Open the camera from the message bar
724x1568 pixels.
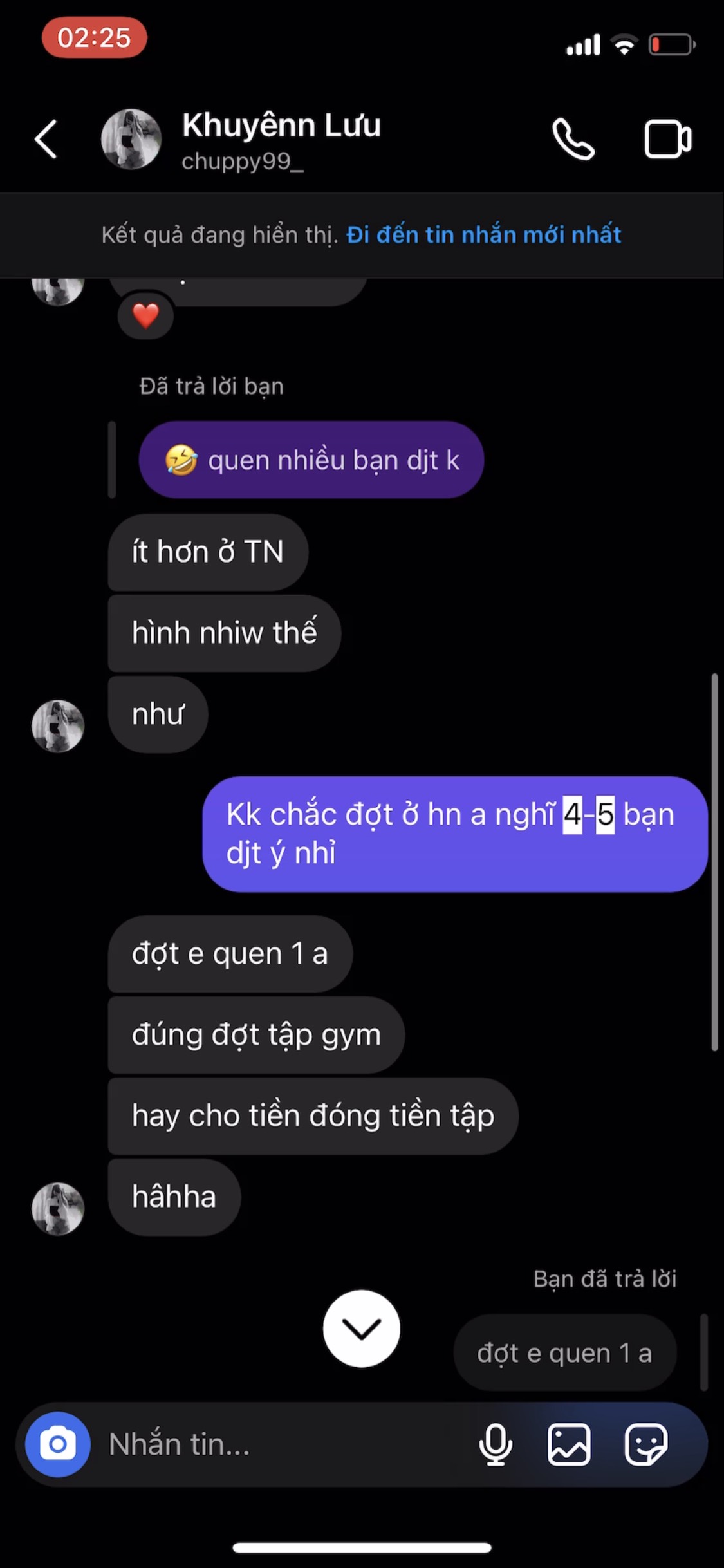tap(58, 1444)
